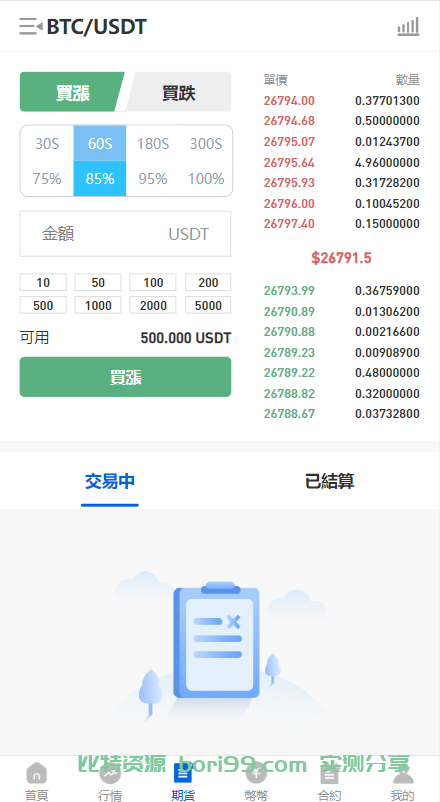The height and width of the screenshot is (802, 440).
Task: Switch to the 已結算 tab
Action: (x=329, y=481)
